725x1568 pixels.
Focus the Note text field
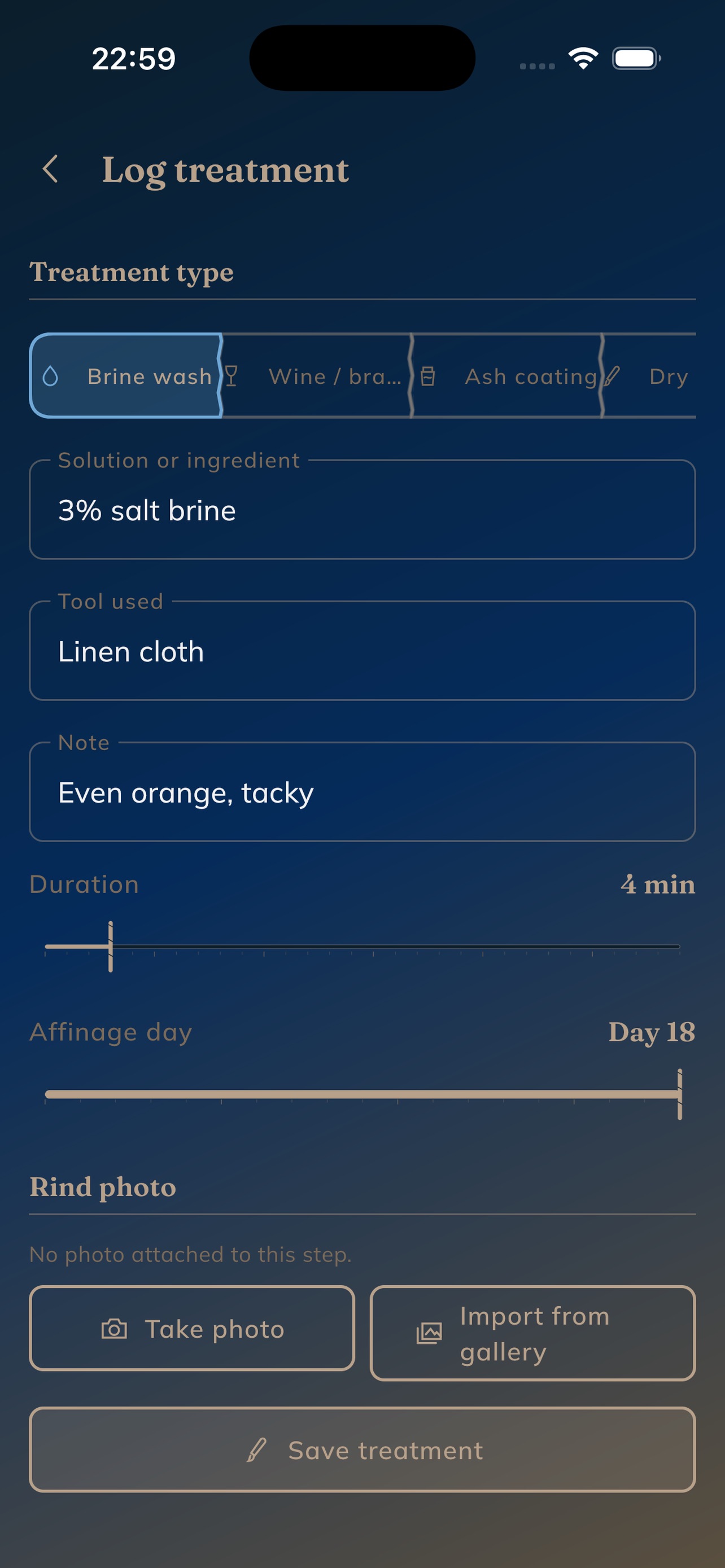pyautogui.click(x=362, y=792)
